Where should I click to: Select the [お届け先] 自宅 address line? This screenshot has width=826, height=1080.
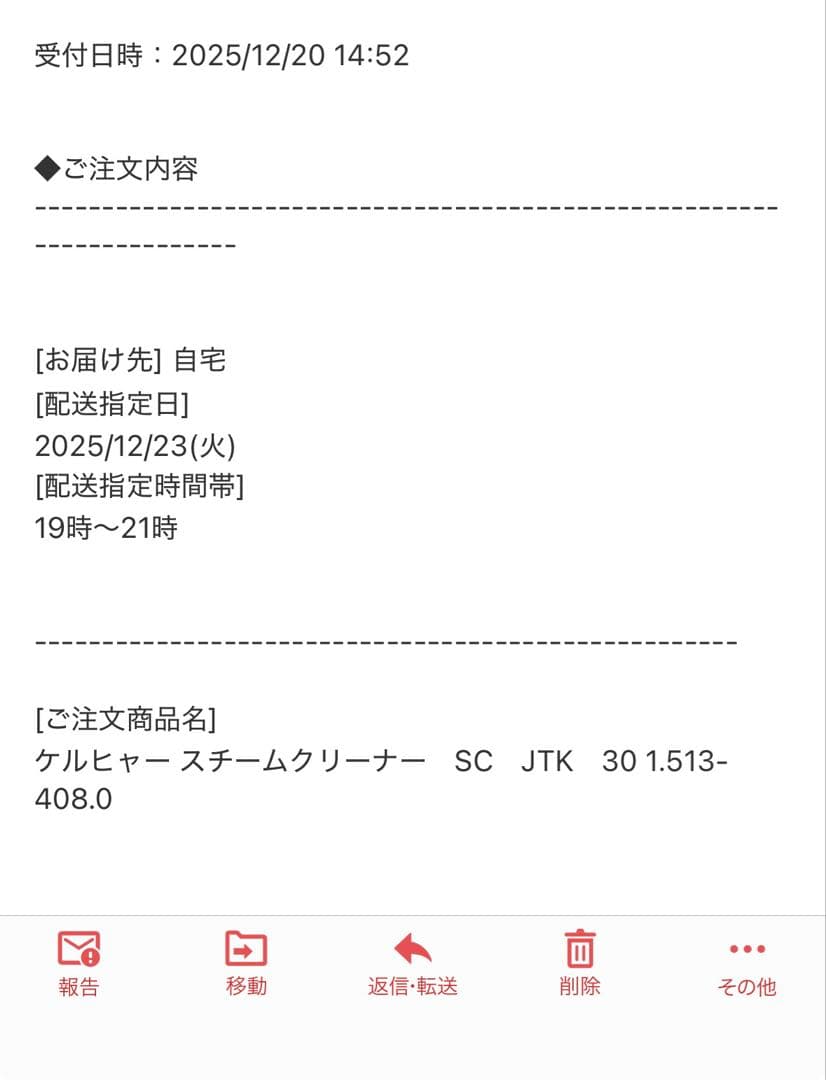130,359
